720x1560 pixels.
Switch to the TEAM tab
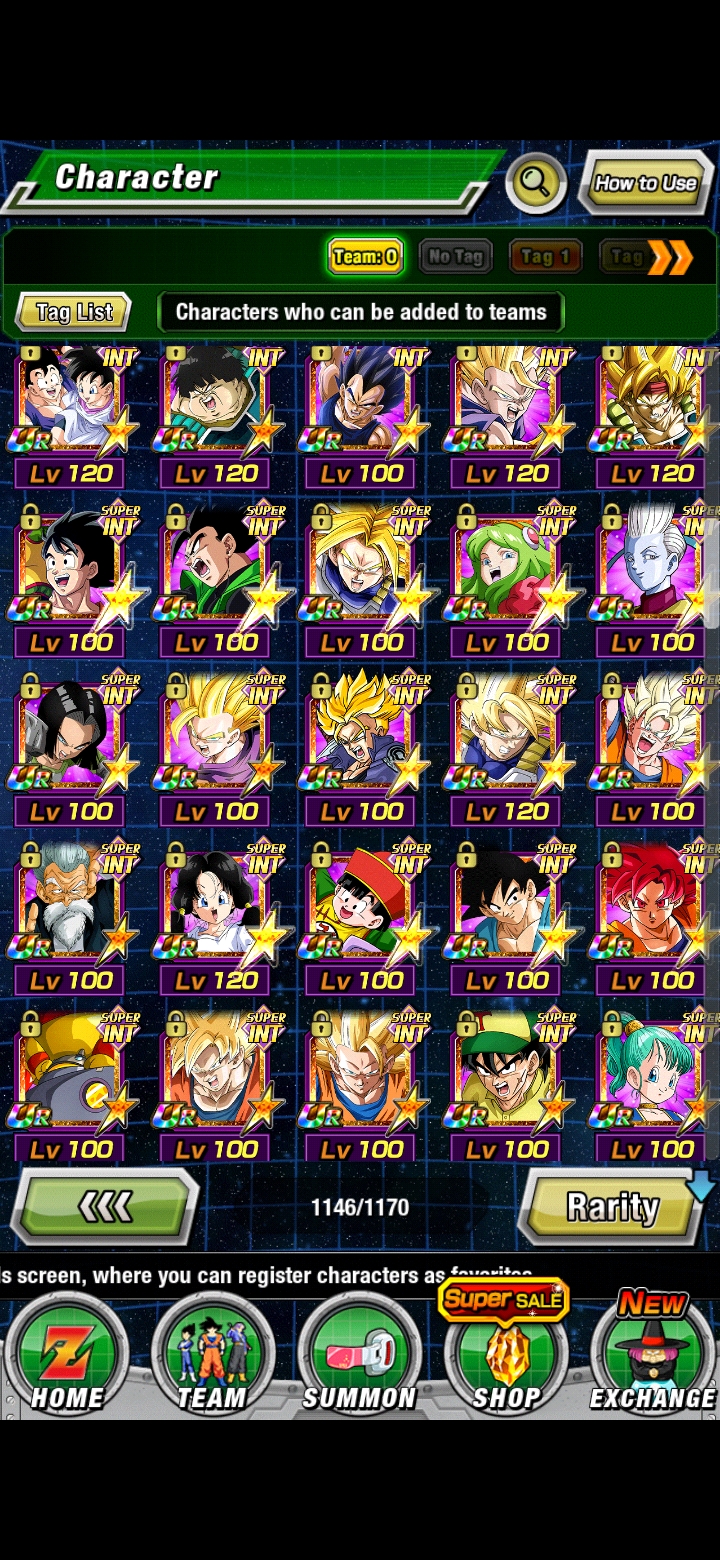click(x=212, y=1355)
